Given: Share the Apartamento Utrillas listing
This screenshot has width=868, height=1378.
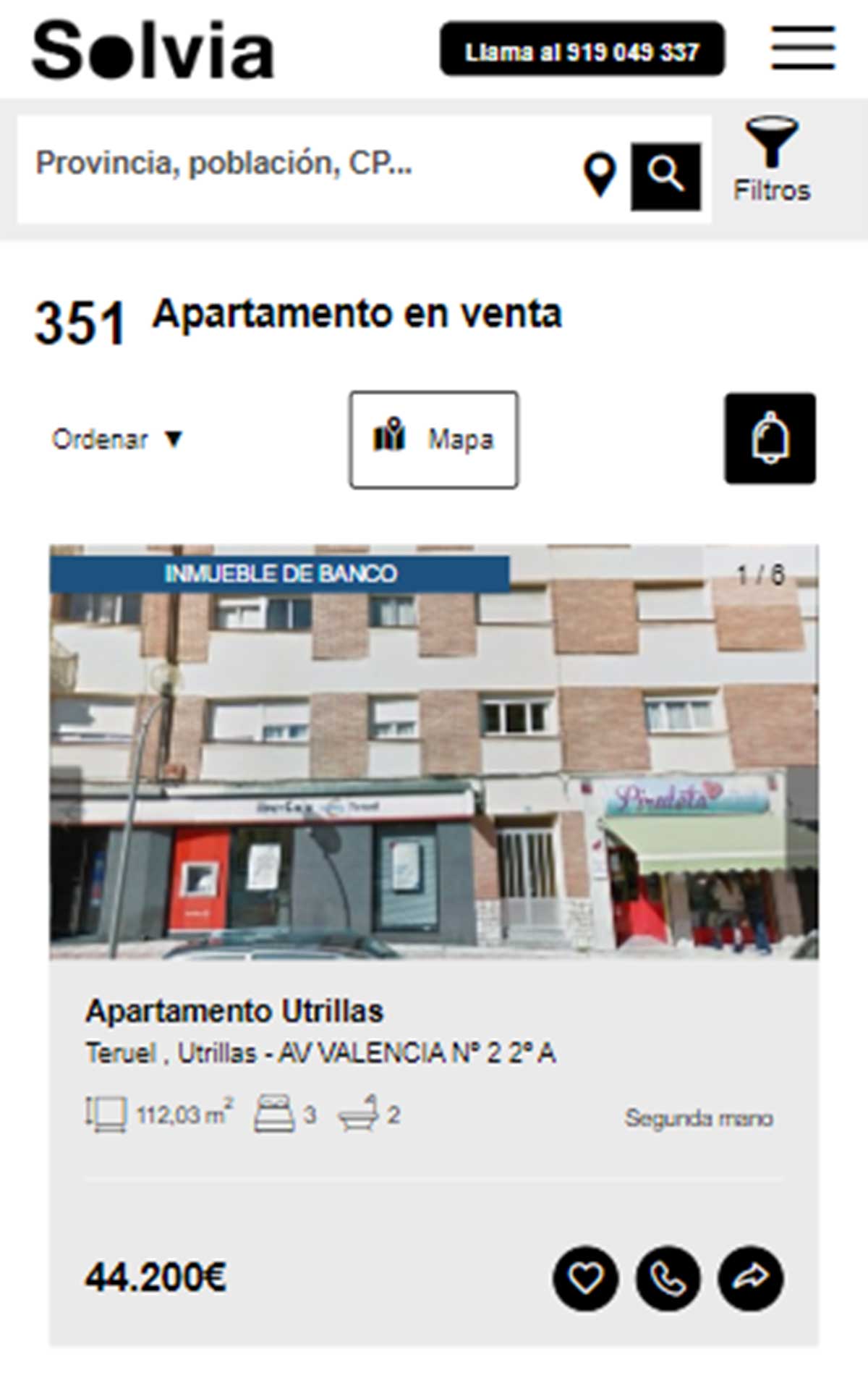Looking at the screenshot, I should click(750, 1279).
